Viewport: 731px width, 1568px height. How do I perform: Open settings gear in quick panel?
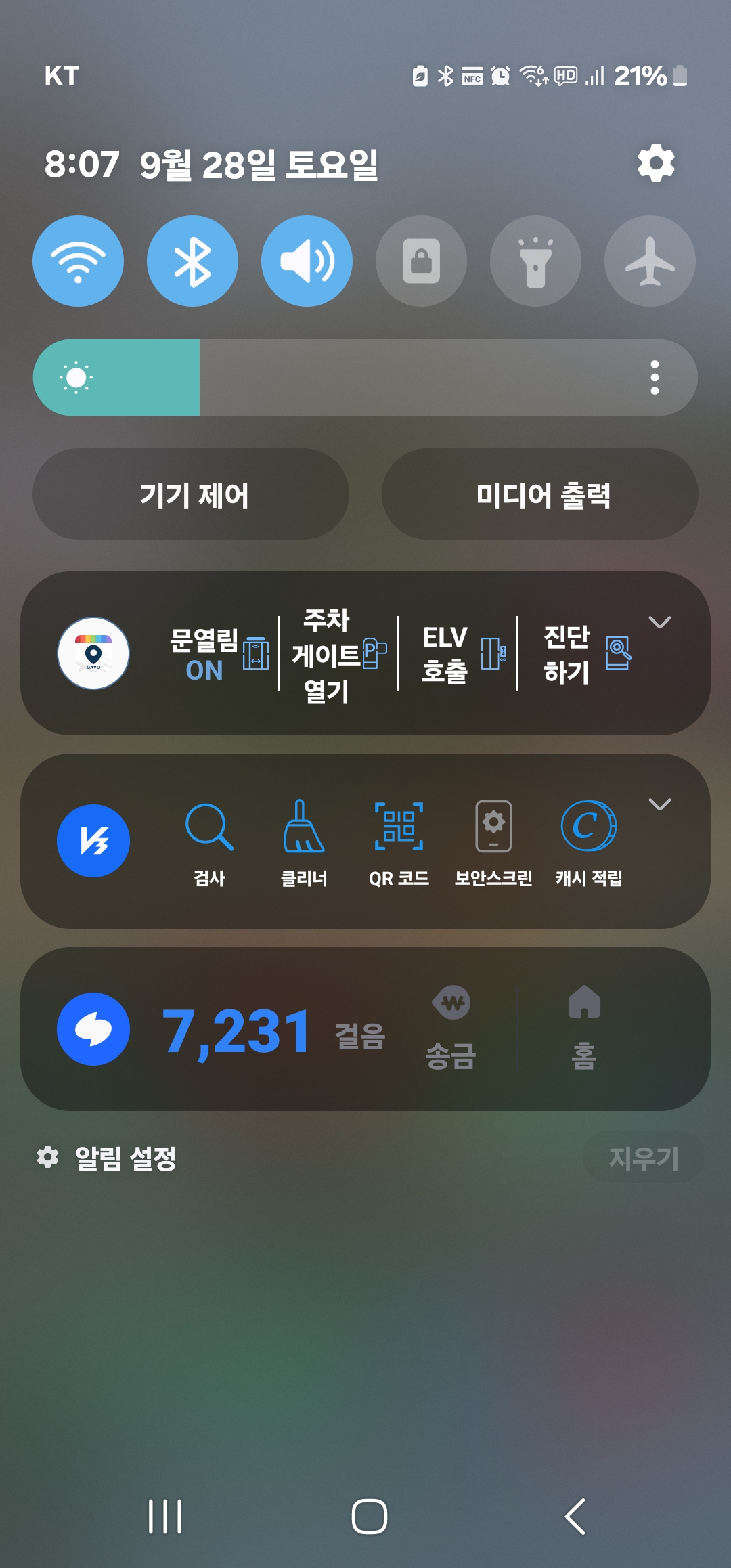pyautogui.click(x=656, y=163)
